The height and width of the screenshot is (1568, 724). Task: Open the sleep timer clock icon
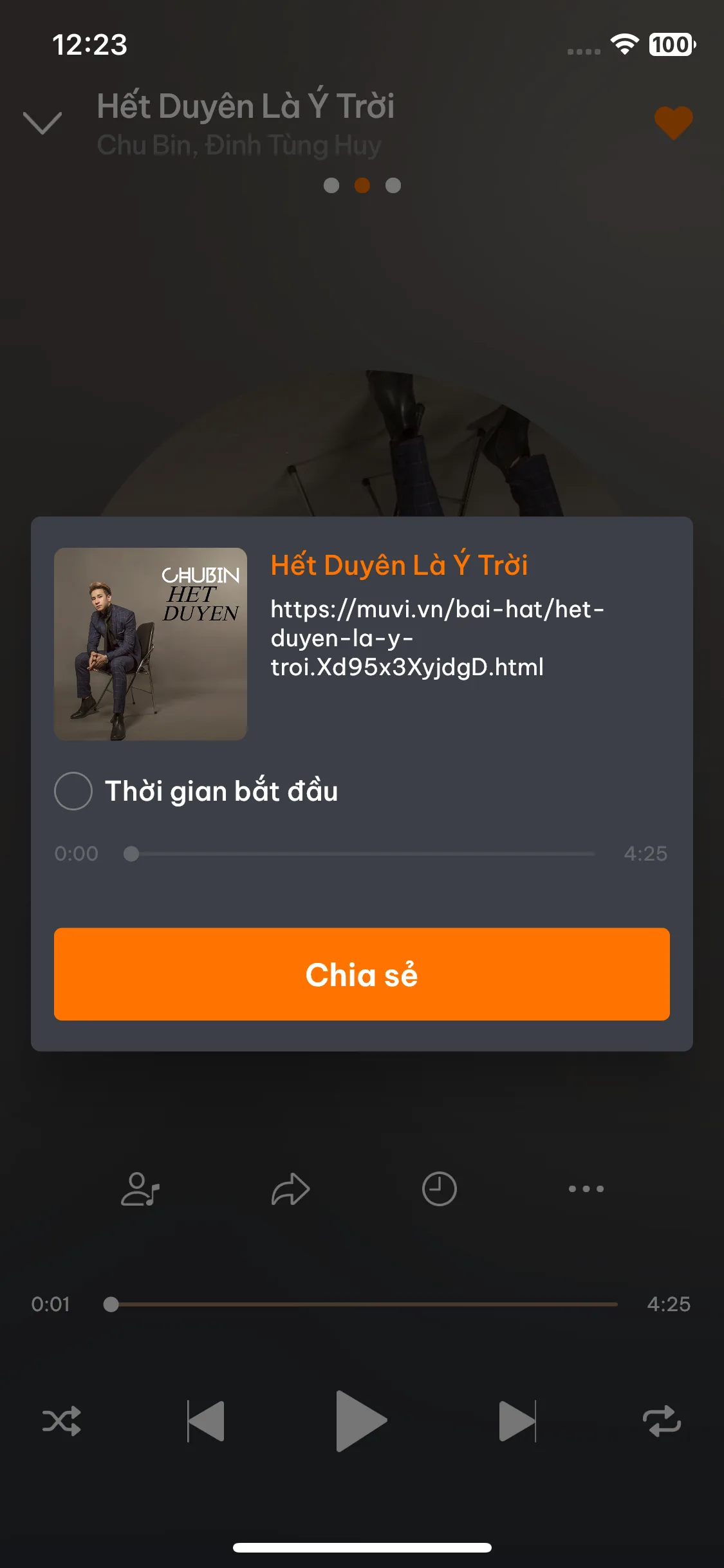439,1189
